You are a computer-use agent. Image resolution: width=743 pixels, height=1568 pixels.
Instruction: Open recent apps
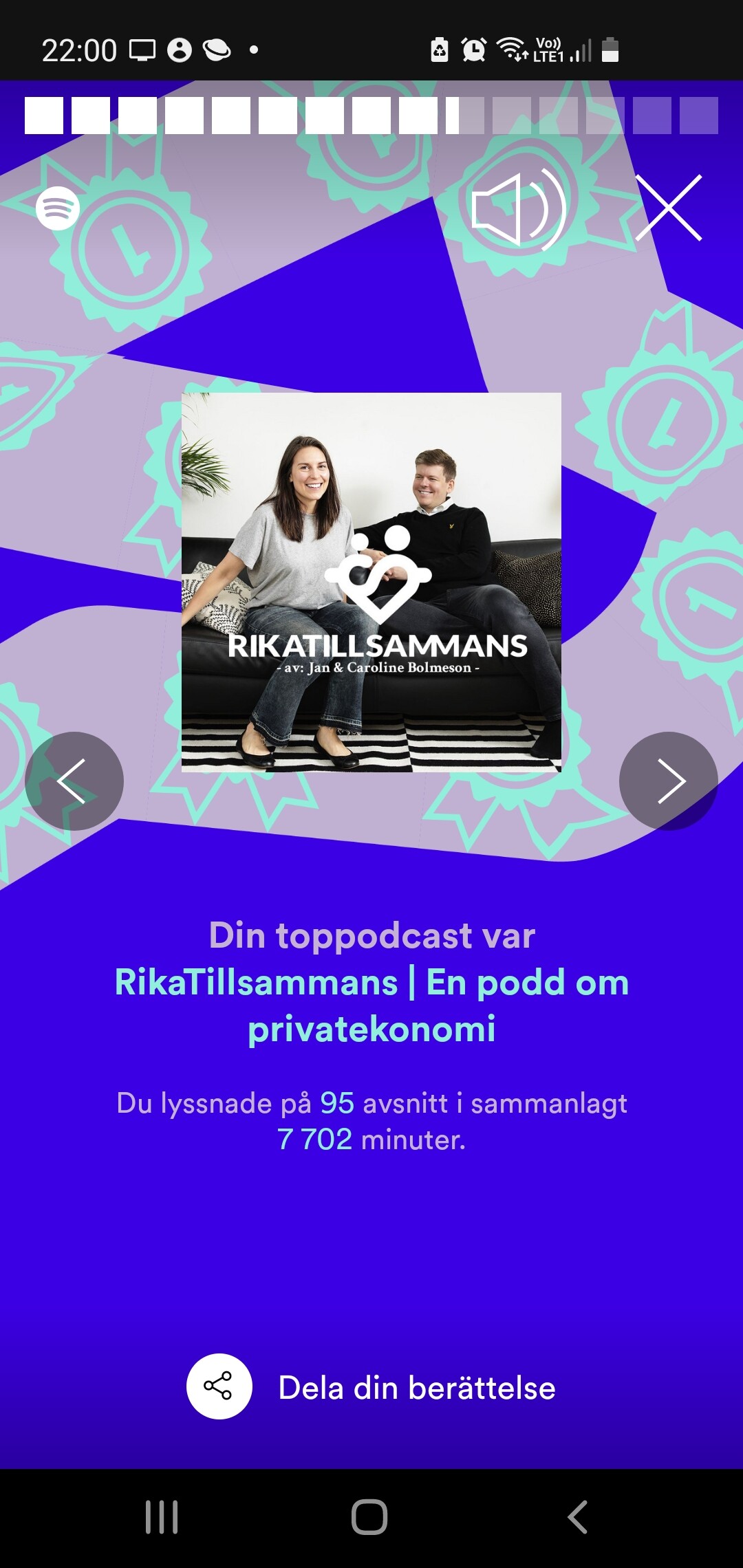(162, 1517)
